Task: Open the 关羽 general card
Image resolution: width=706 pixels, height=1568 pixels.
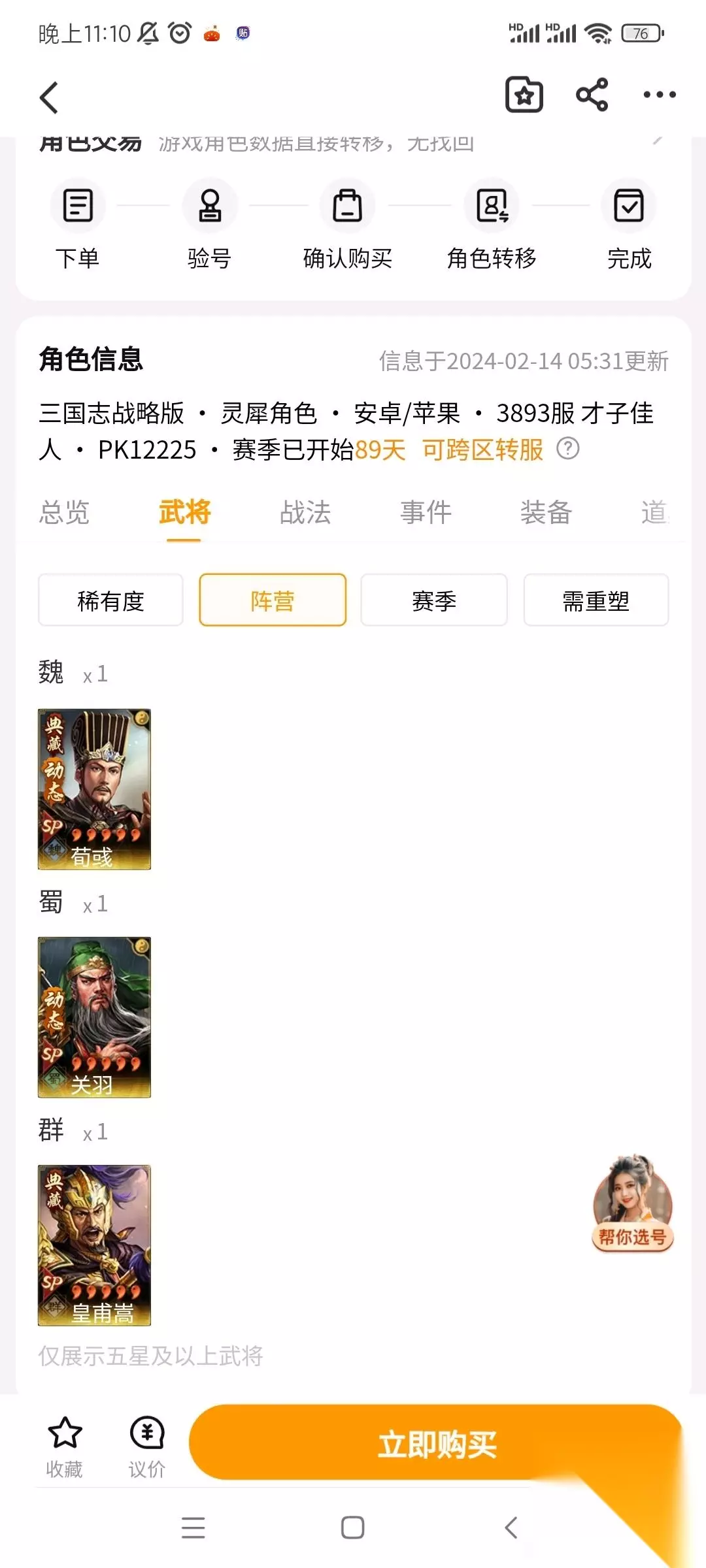Action: [x=94, y=1017]
